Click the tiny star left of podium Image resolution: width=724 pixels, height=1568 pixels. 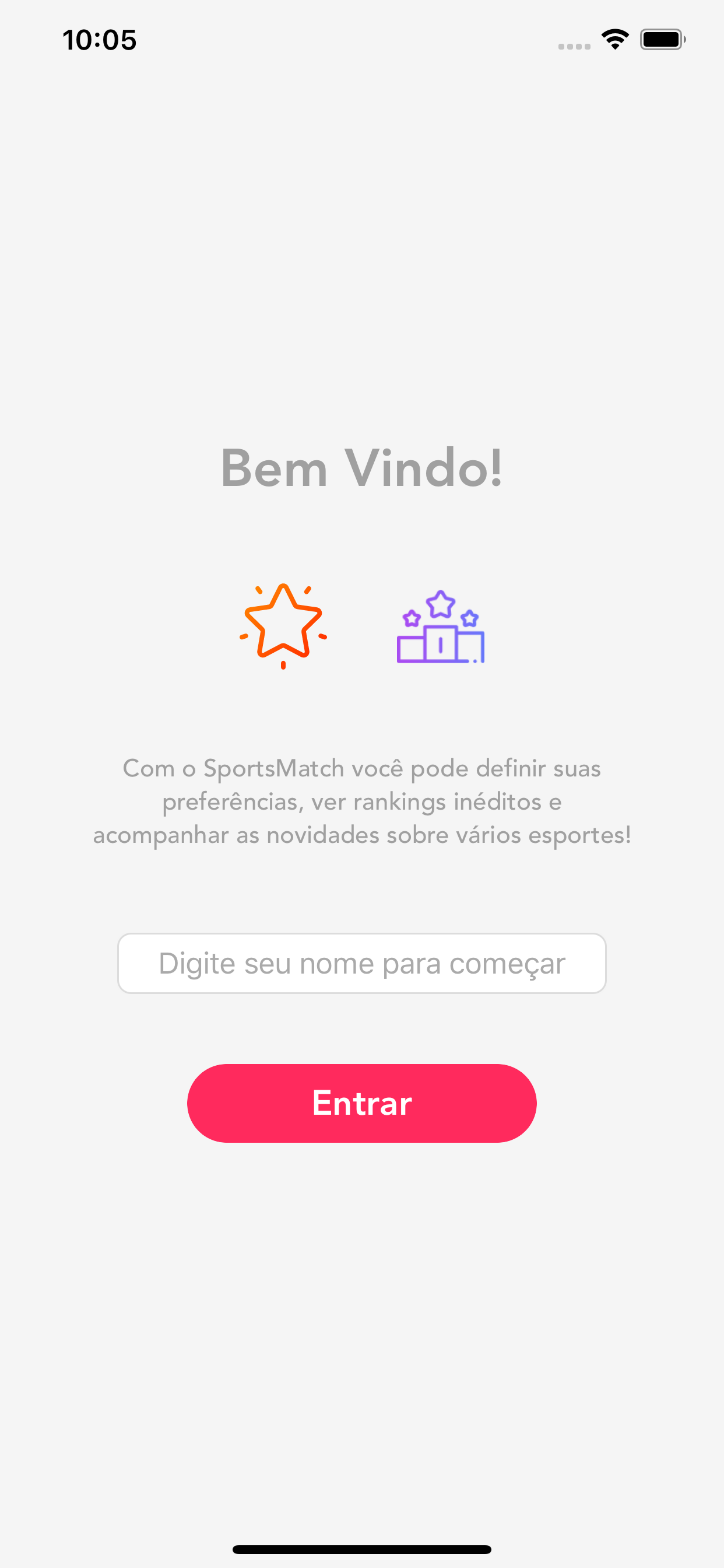point(412,617)
